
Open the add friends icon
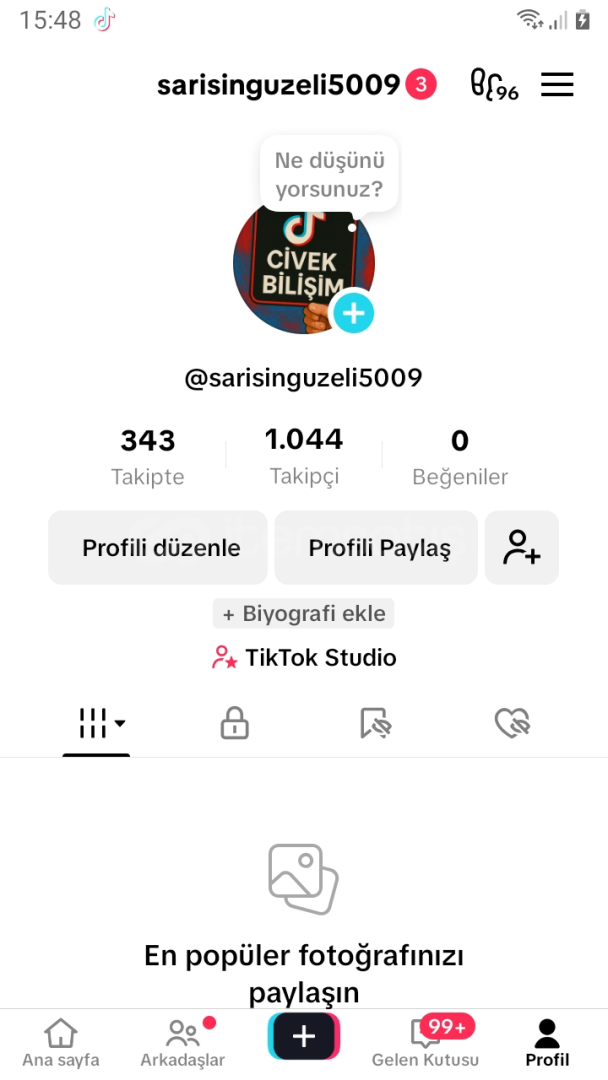point(522,548)
